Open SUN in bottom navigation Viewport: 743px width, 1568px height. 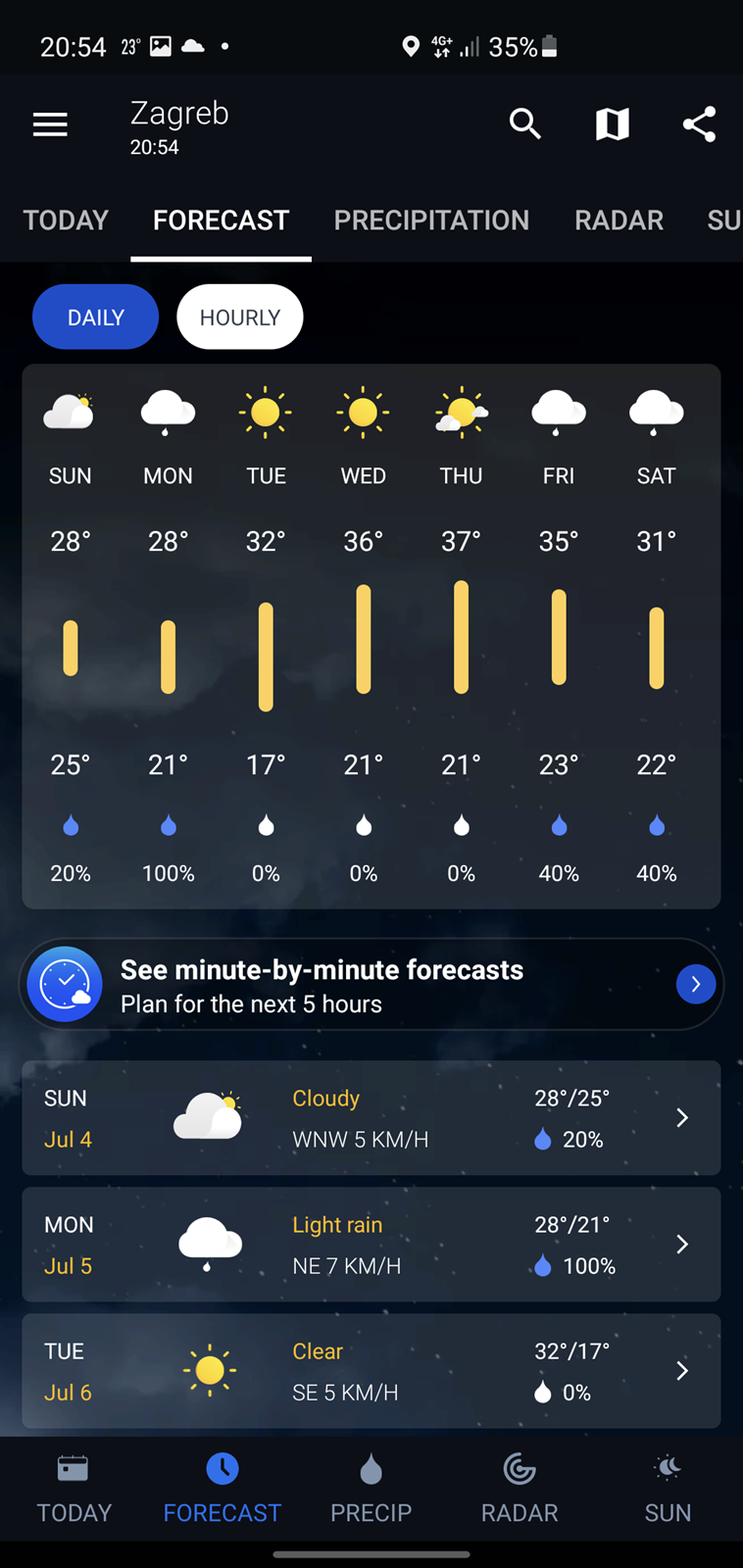[x=668, y=1490]
